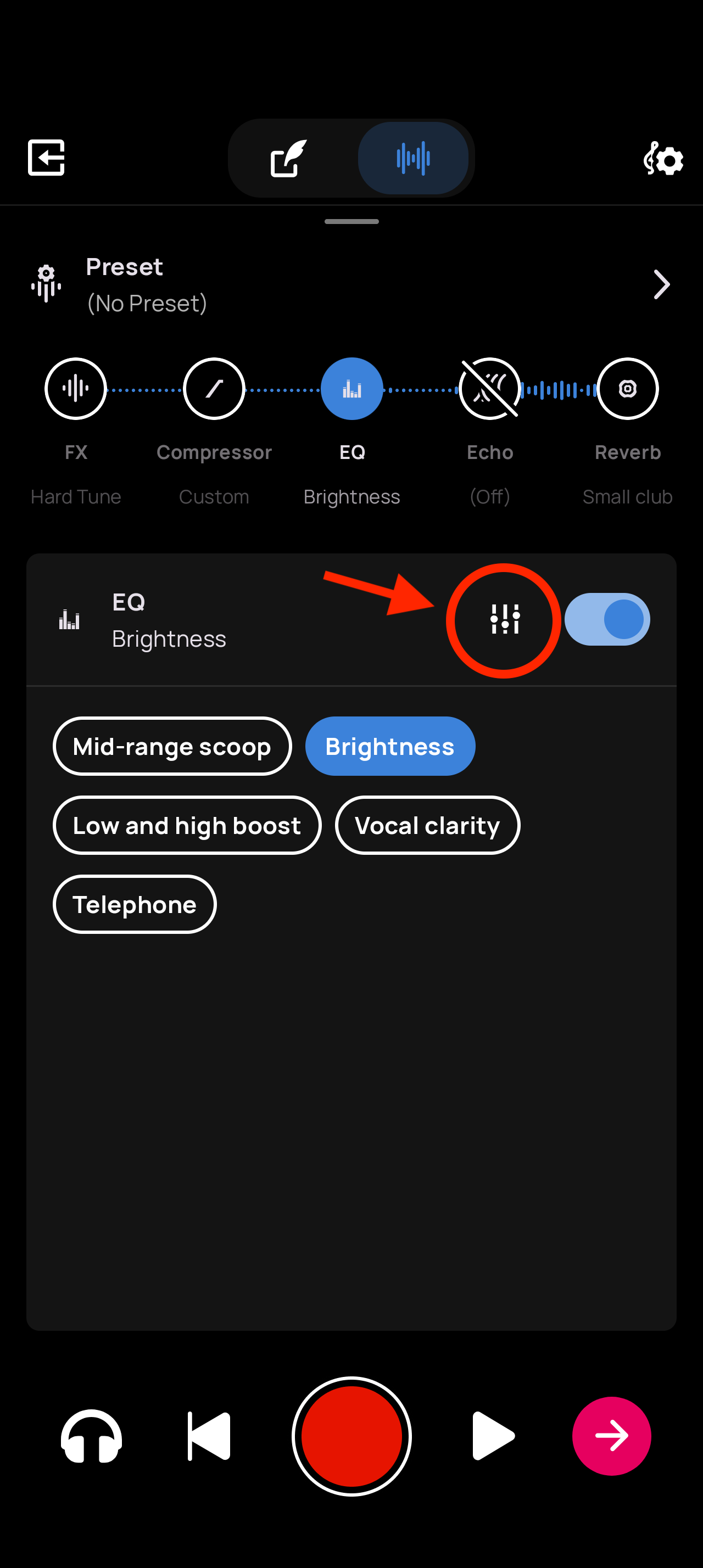The width and height of the screenshot is (703, 1568).
Task: Toggle the EQ effect off
Action: tap(607, 620)
